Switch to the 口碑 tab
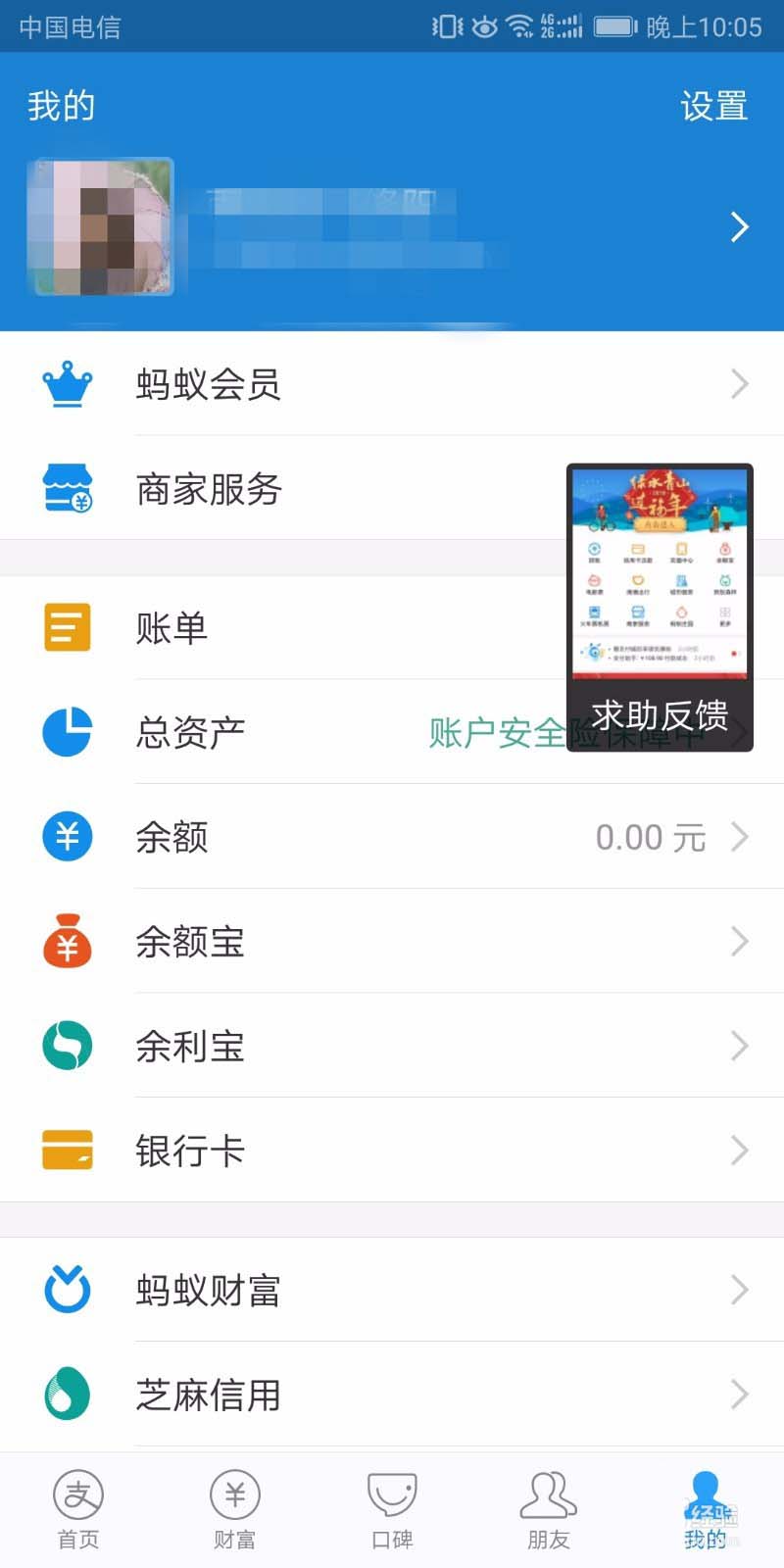Image resolution: width=784 pixels, height=1568 pixels. click(392, 1510)
